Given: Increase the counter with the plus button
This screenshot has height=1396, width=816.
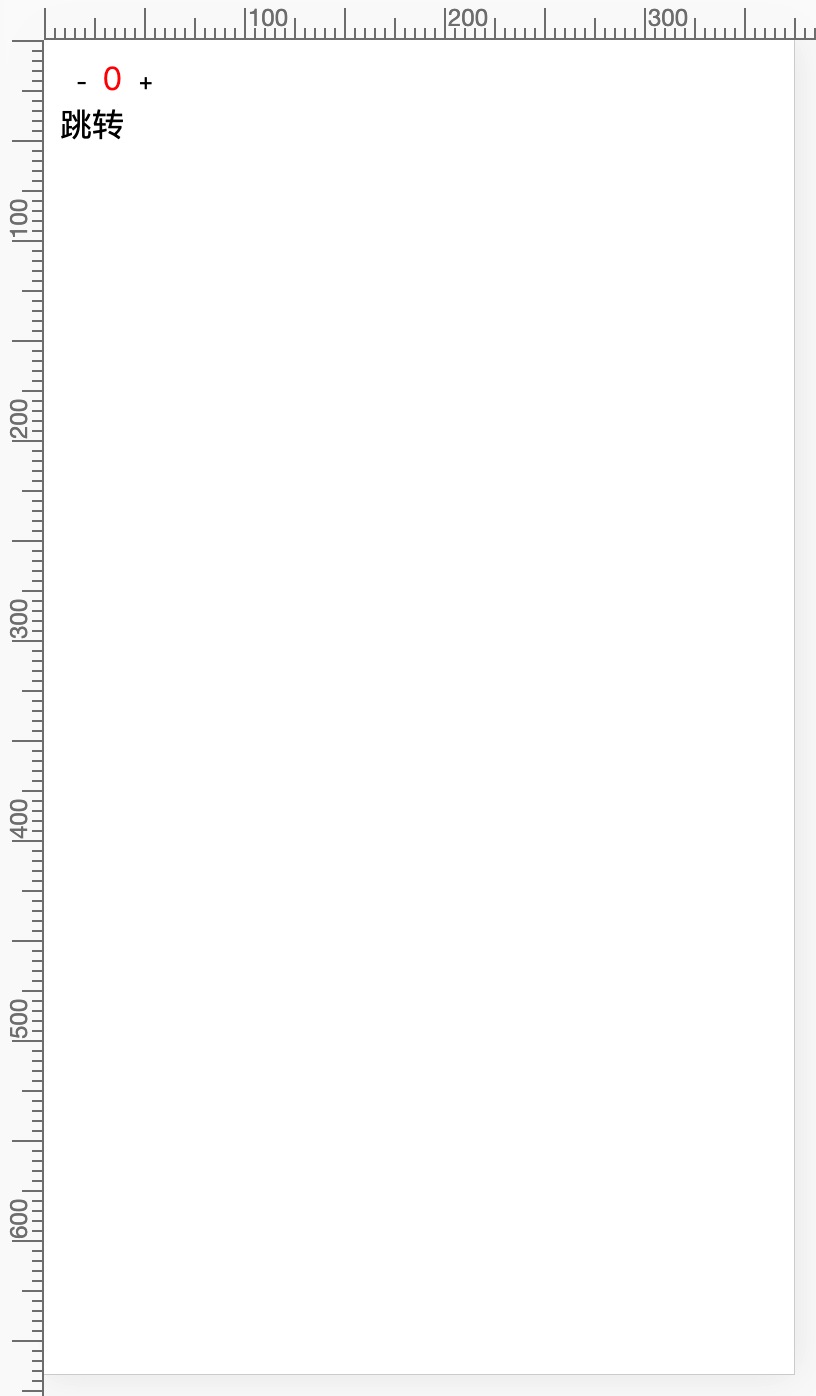Looking at the screenshot, I should (x=146, y=82).
